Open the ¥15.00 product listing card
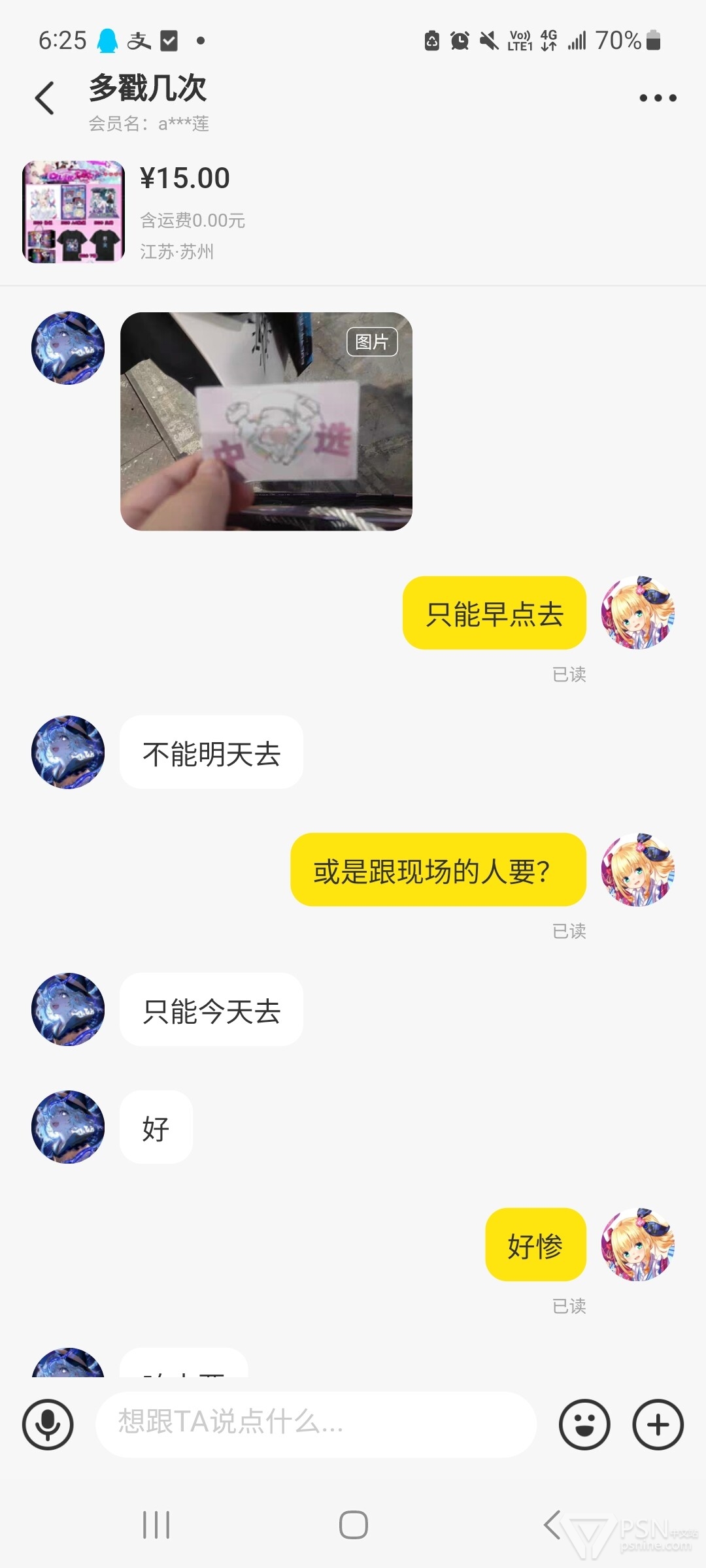 click(x=353, y=212)
